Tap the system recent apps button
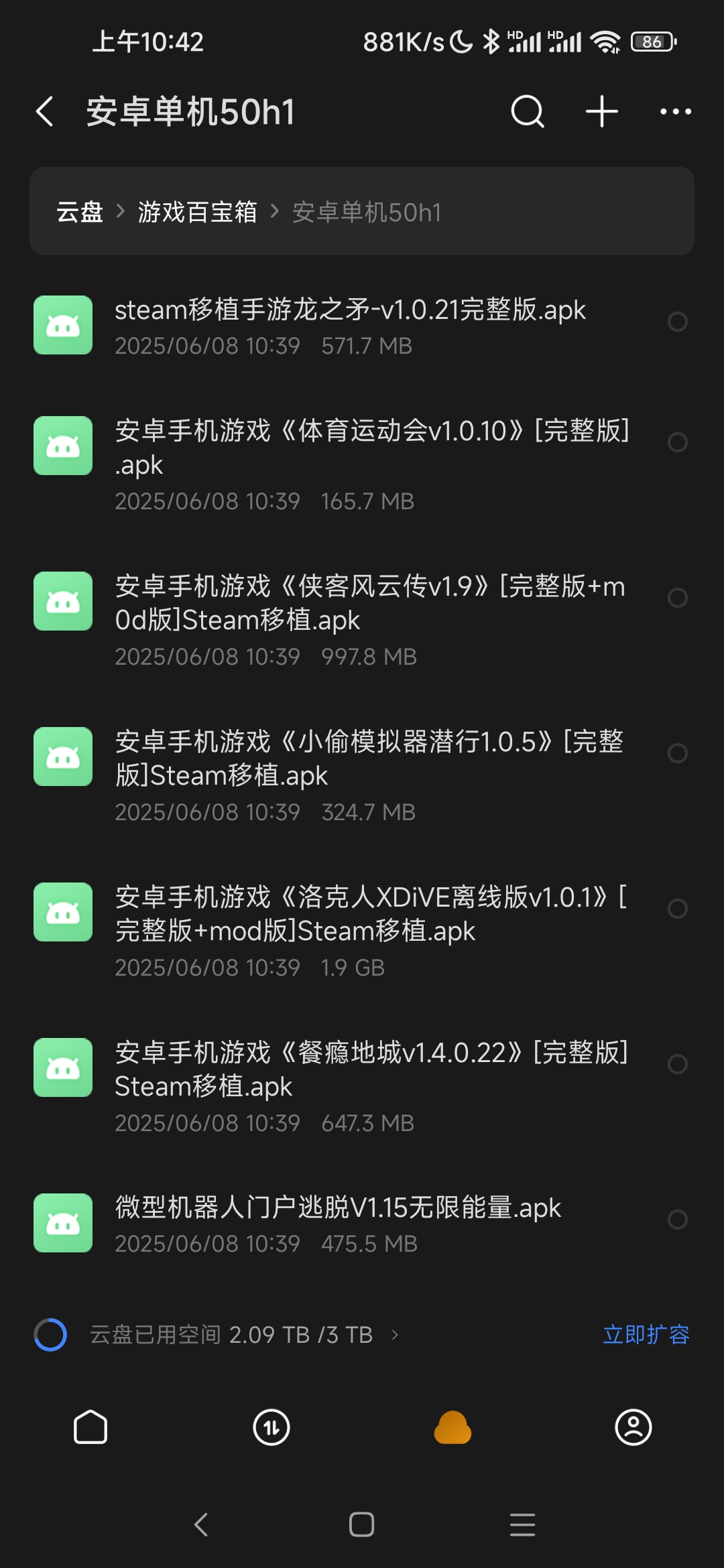724x1568 pixels. coord(522,1524)
